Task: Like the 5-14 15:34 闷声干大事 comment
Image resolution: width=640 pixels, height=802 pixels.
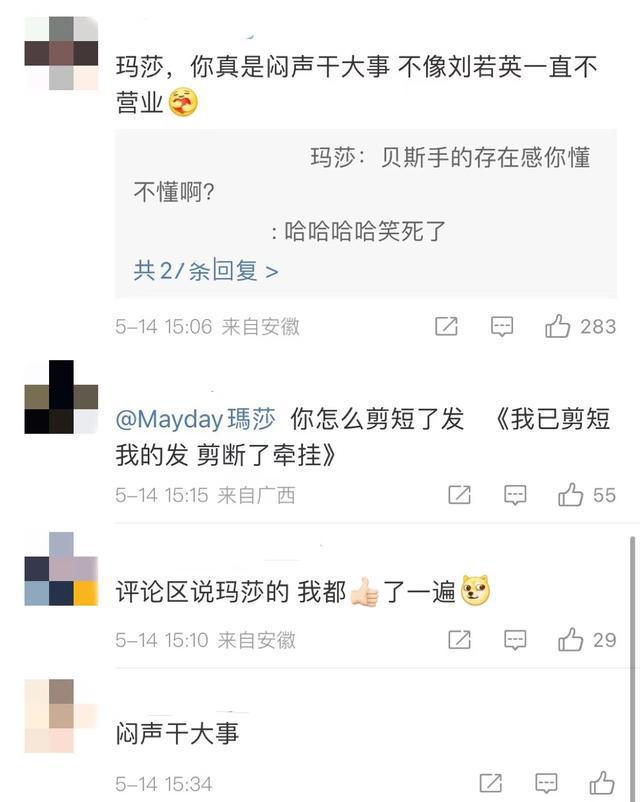Action: pos(602,783)
